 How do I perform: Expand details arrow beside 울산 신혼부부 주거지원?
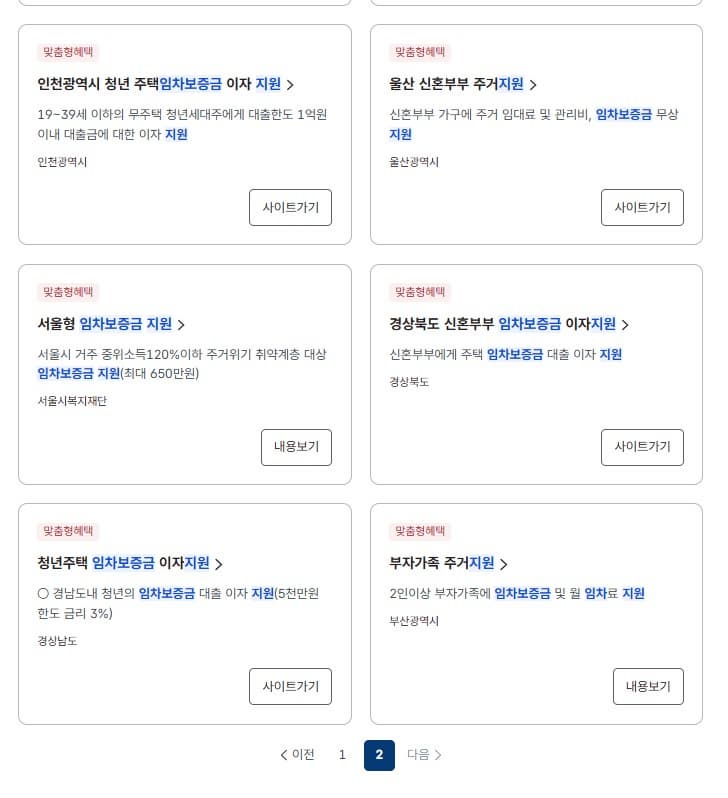click(x=533, y=85)
